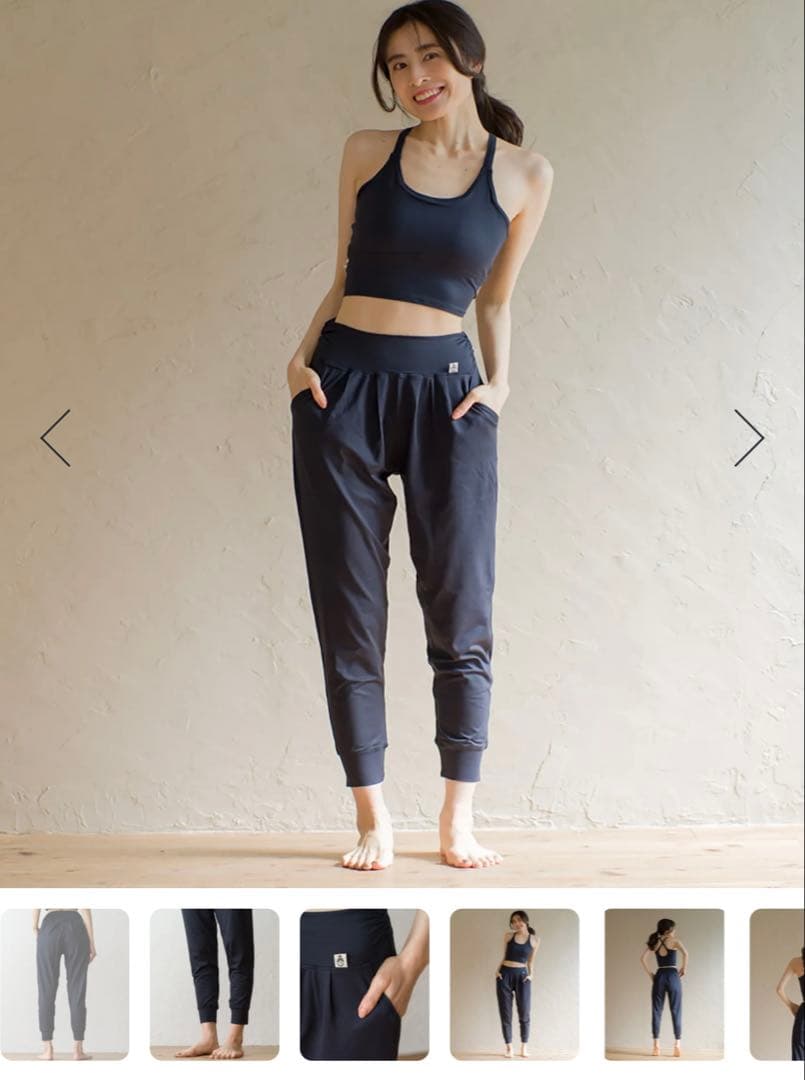View the waistband pocket close-up thumbnail
This screenshot has height=1080, width=805.
pyautogui.click(x=364, y=983)
